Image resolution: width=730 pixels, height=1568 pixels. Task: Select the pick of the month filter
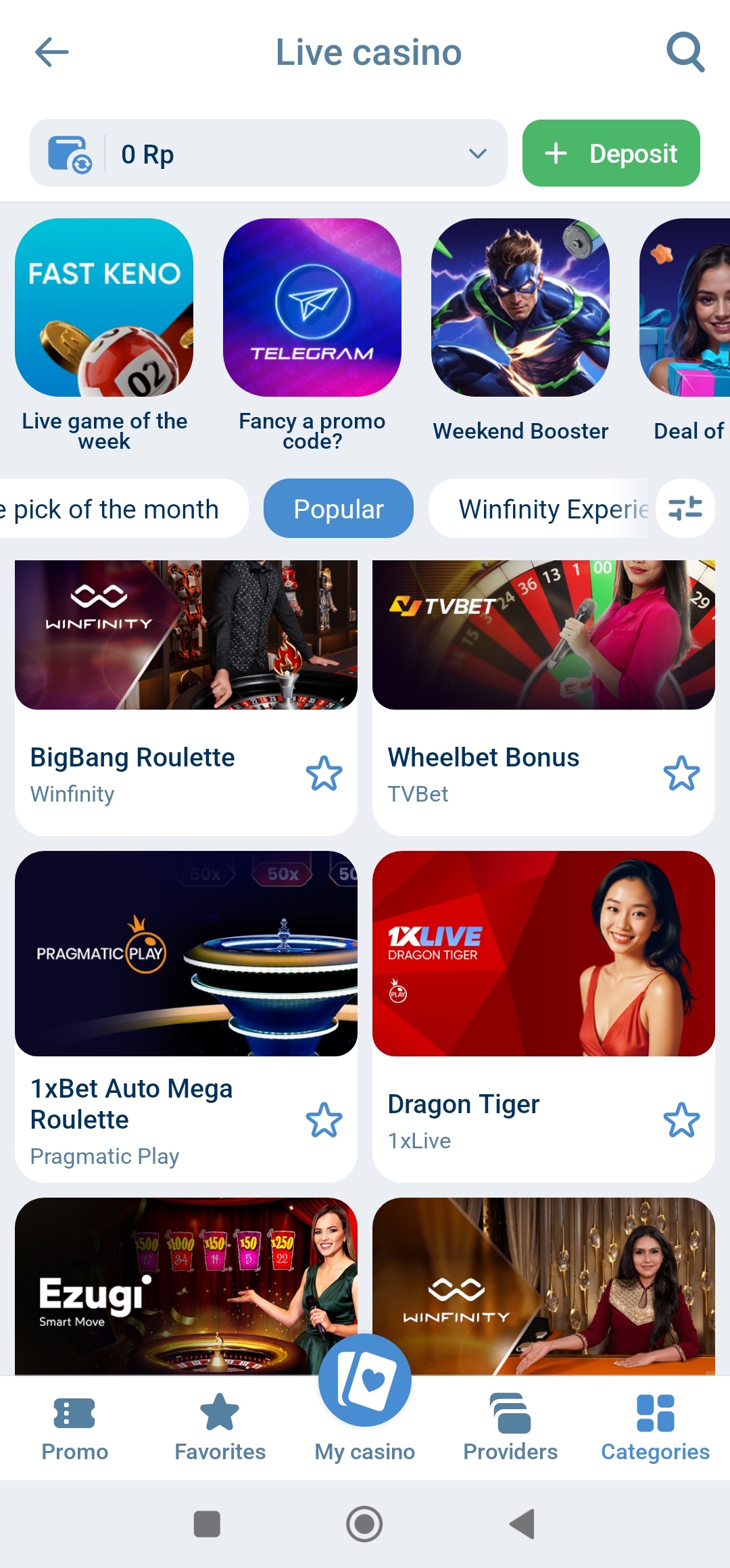[115, 508]
